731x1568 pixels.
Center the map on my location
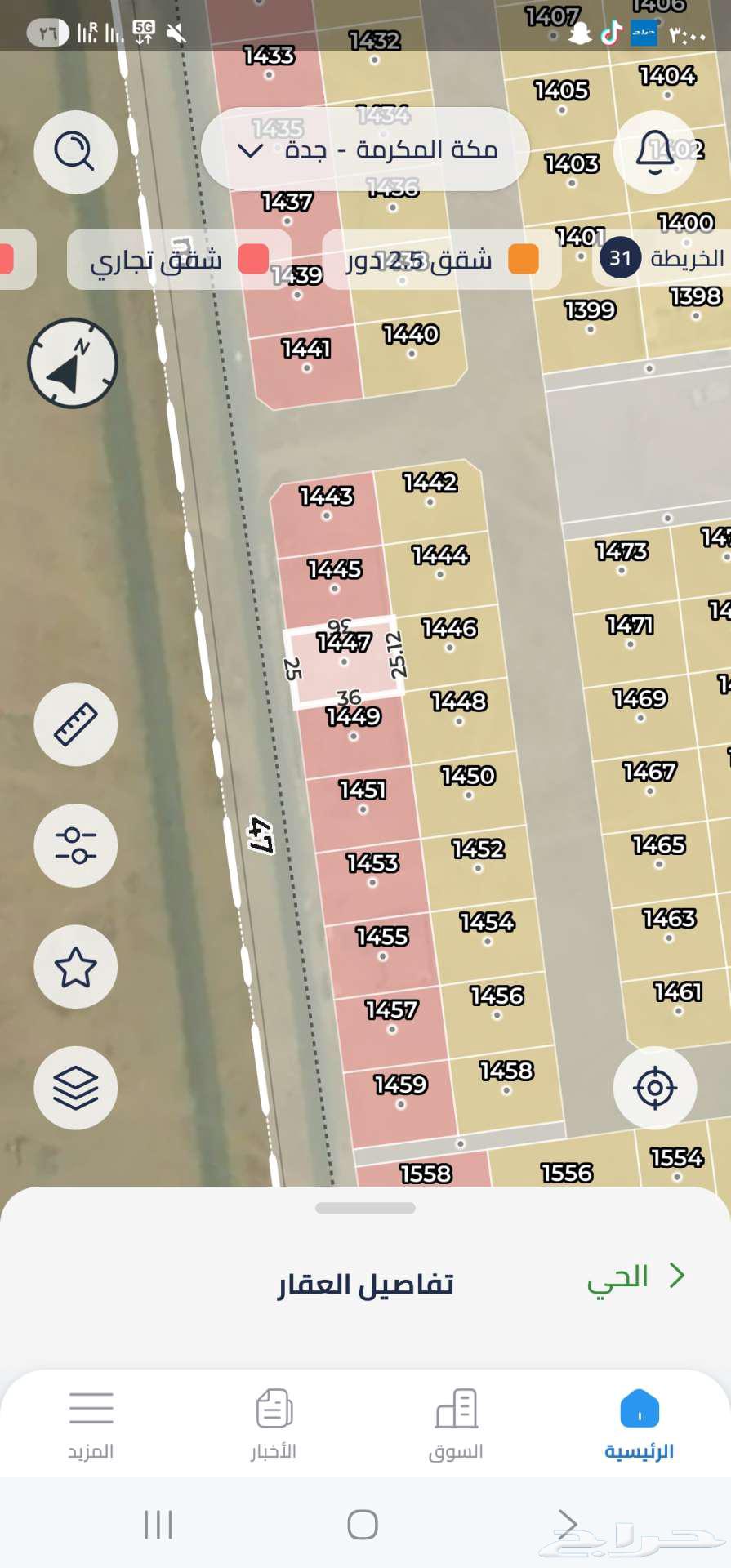click(654, 1088)
